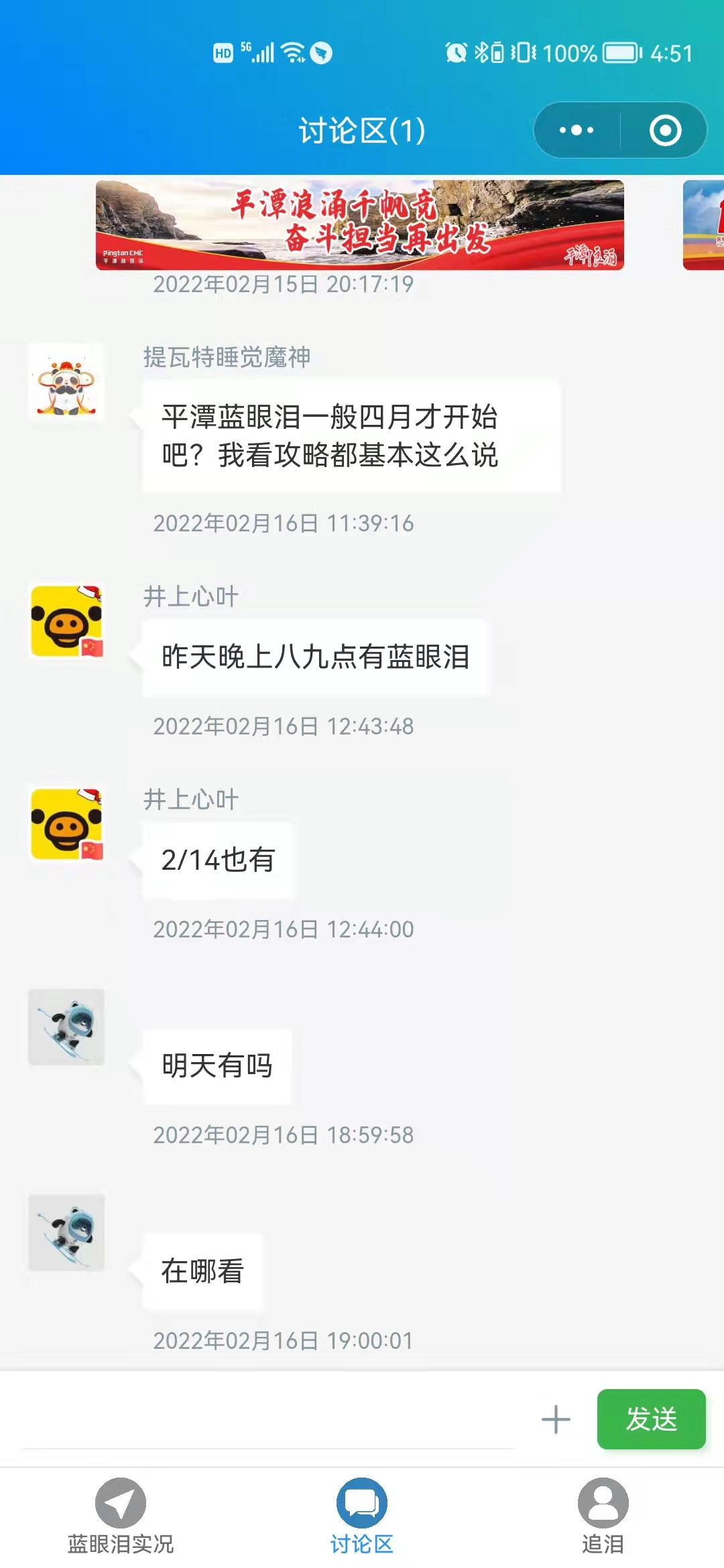The height and width of the screenshot is (1568, 724).
Task: Tap the skier avatar beside 明天有吗
Action: [x=66, y=1027]
